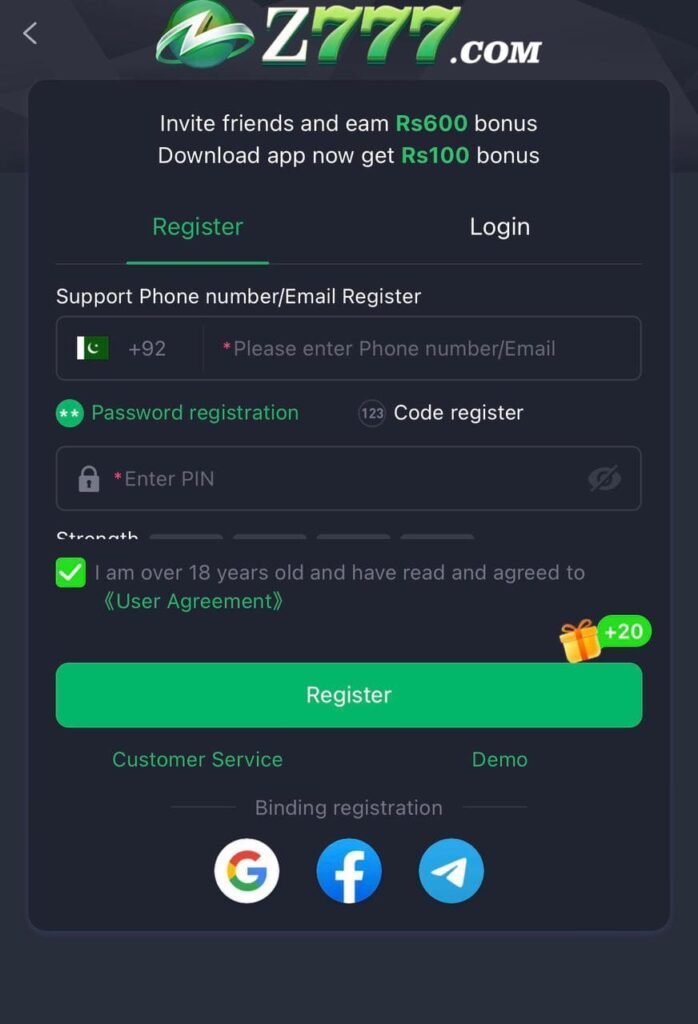Register with Telegram account
The height and width of the screenshot is (1024, 698).
[x=451, y=871]
